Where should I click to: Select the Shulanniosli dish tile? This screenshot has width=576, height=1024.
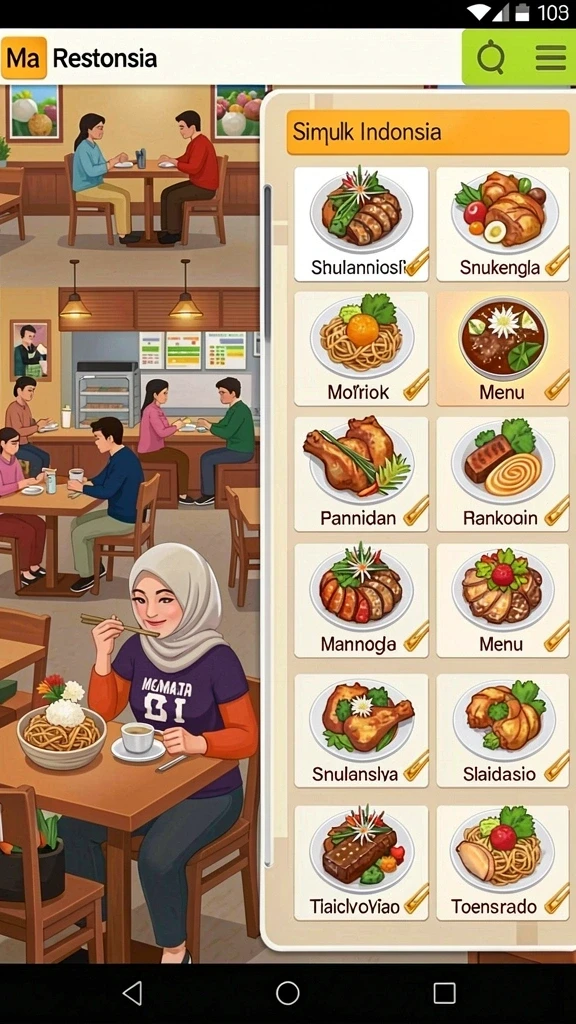pyautogui.click(x=361, y=224)
